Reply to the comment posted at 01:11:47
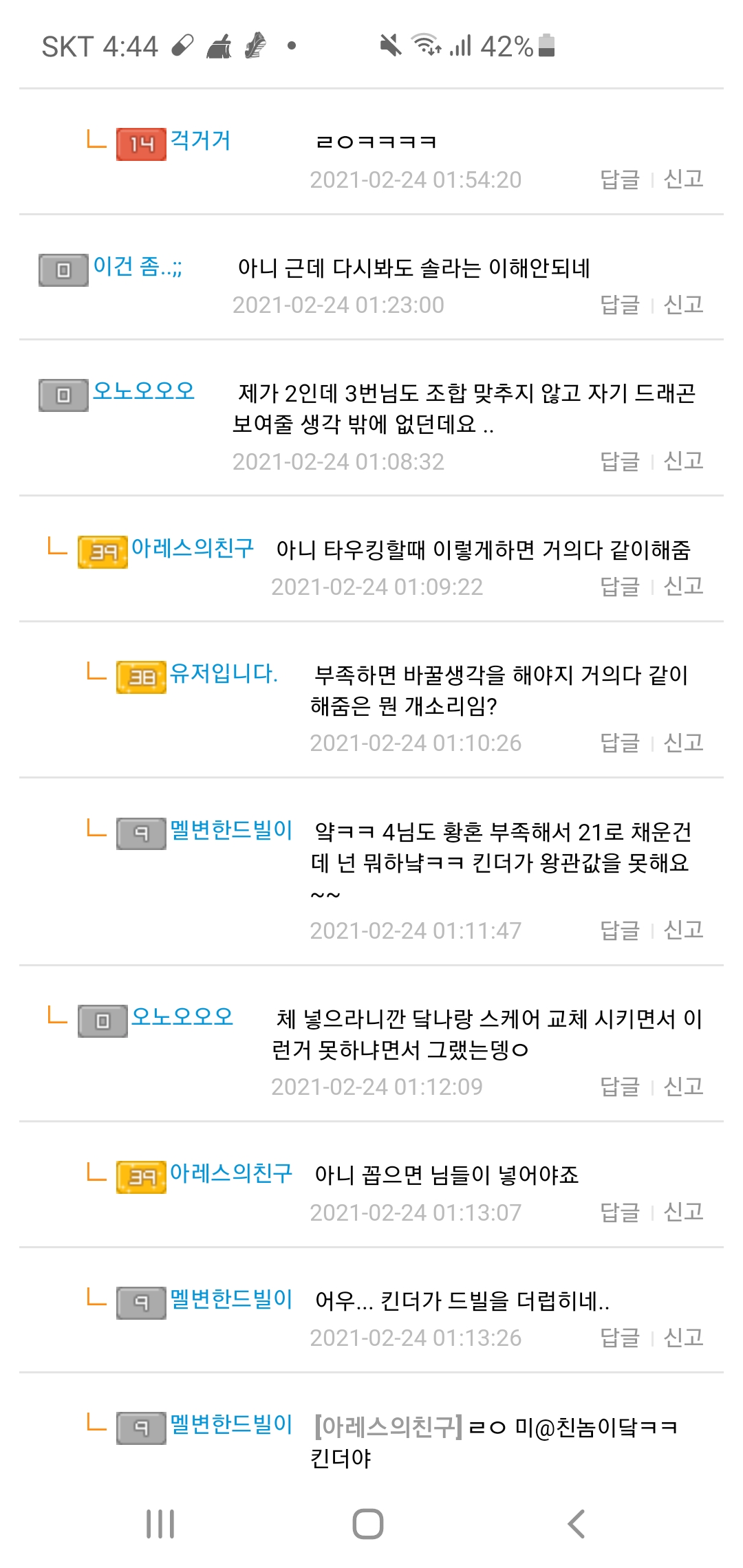 (620, 930)
